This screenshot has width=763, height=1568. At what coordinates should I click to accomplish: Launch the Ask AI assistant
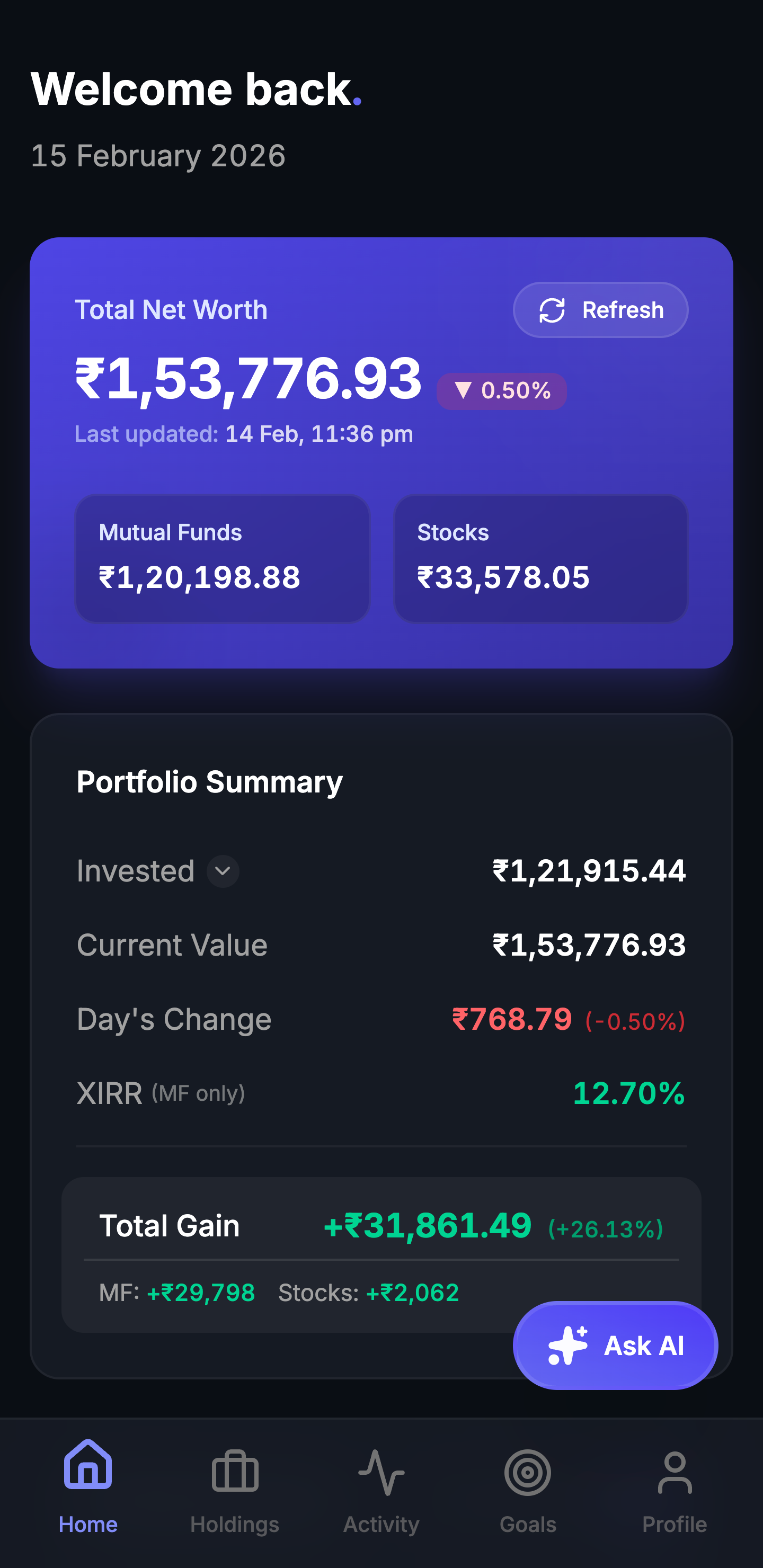[x=615, y=1345]
